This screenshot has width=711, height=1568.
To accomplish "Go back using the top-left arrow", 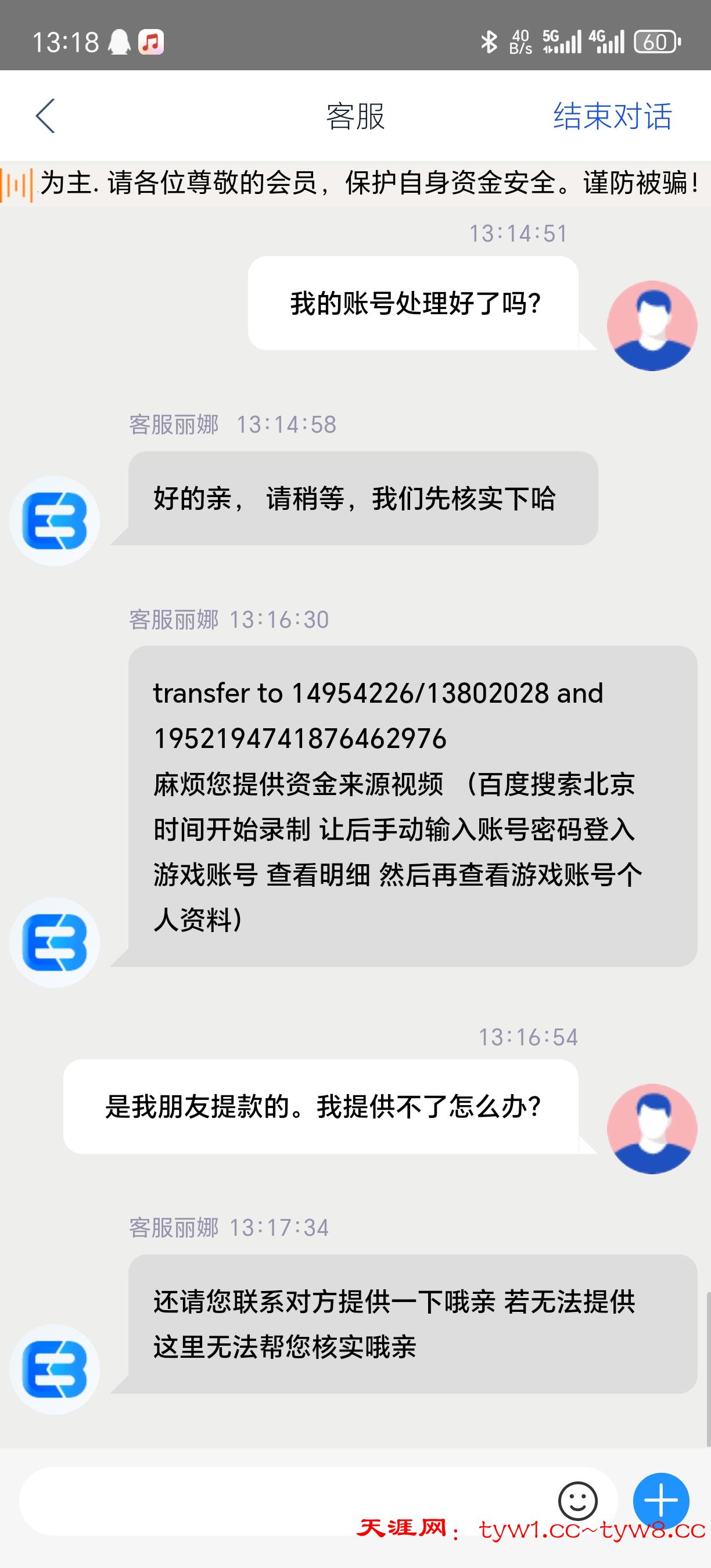I will (45, 116).
